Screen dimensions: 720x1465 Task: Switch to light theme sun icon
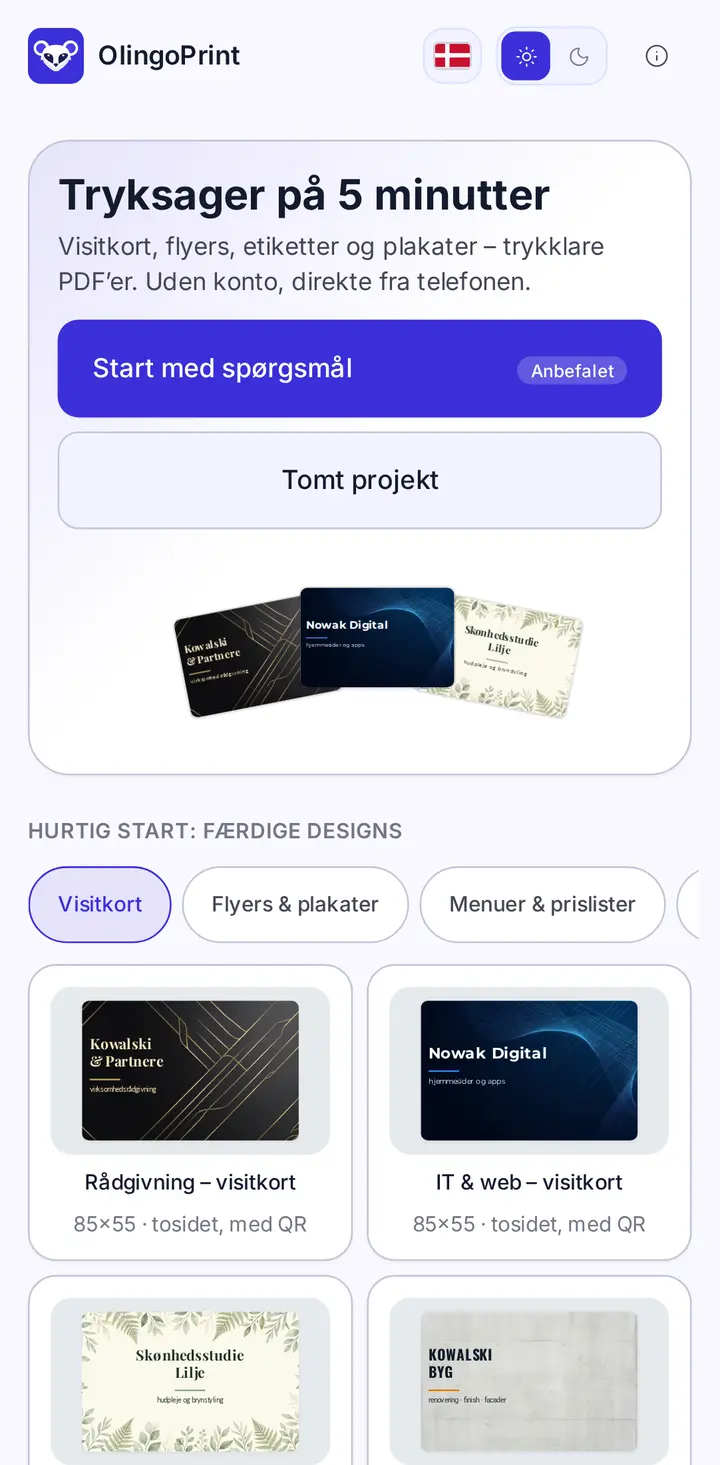[526, 56]
